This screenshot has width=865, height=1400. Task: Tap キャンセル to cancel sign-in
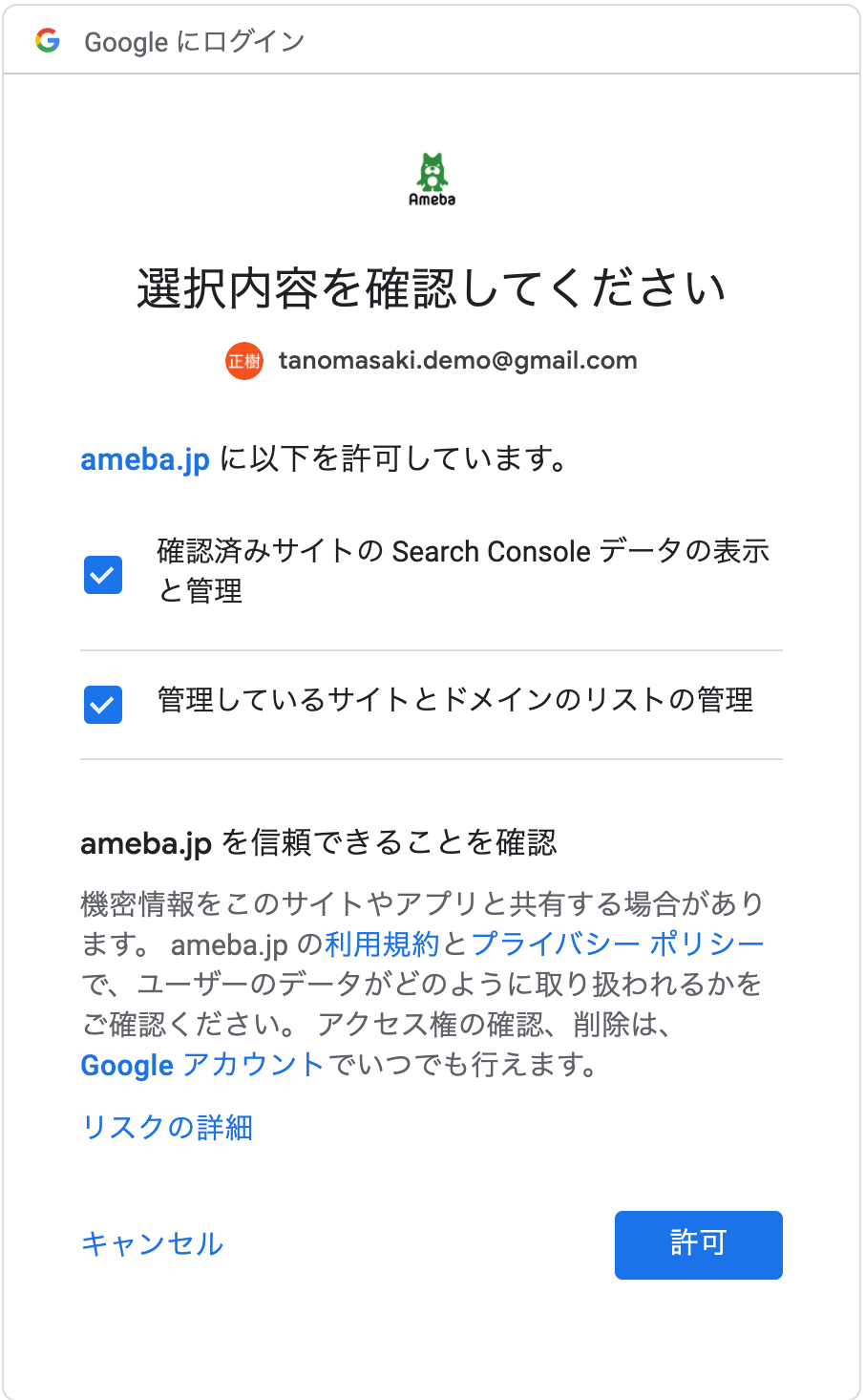point(153,1243)
